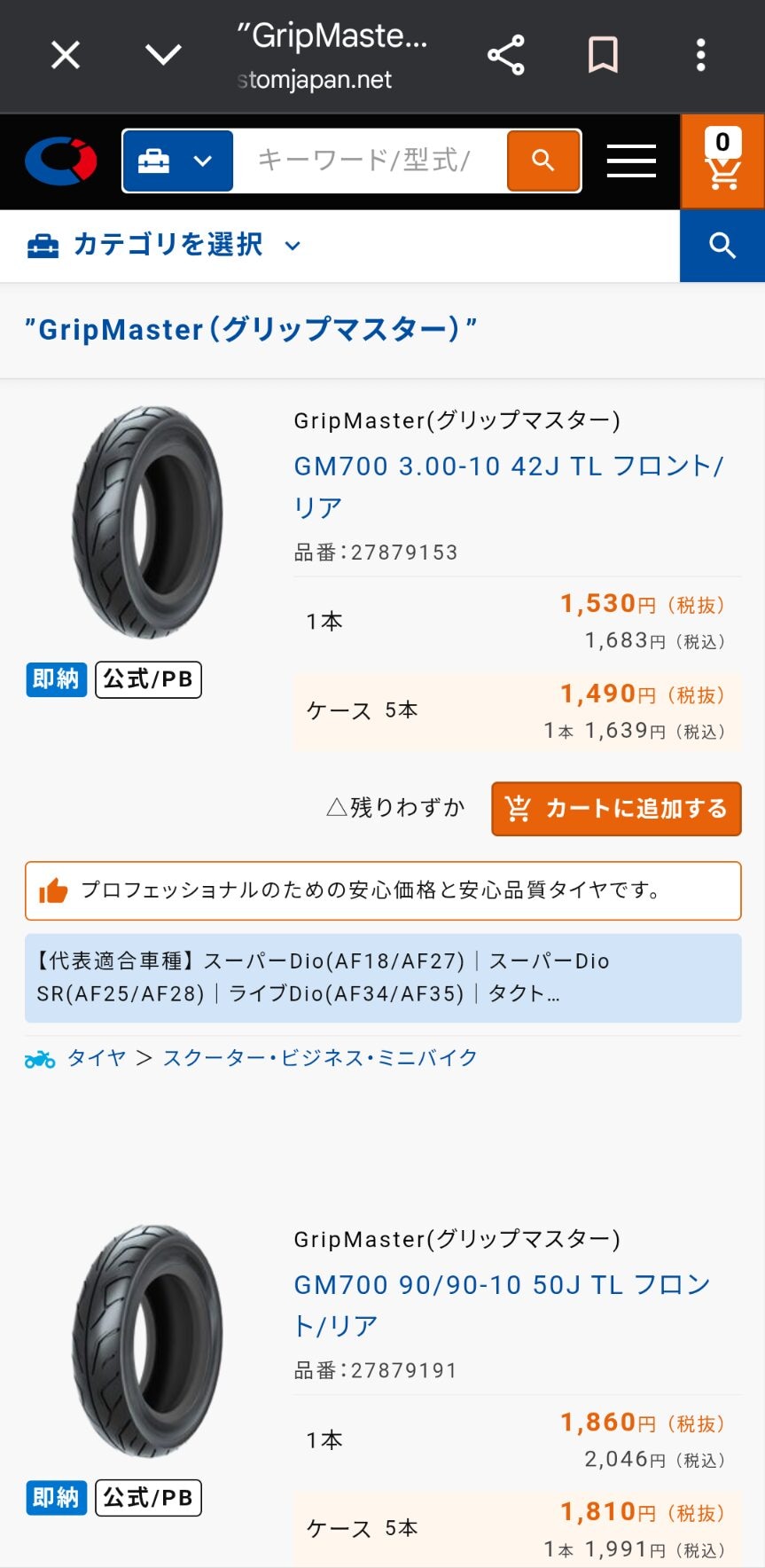The width and height of the screenshot is (765, 1568).
Task: Open the スクーター・ビジネス・ミニバイク category link
Action: pos(320,1058)
